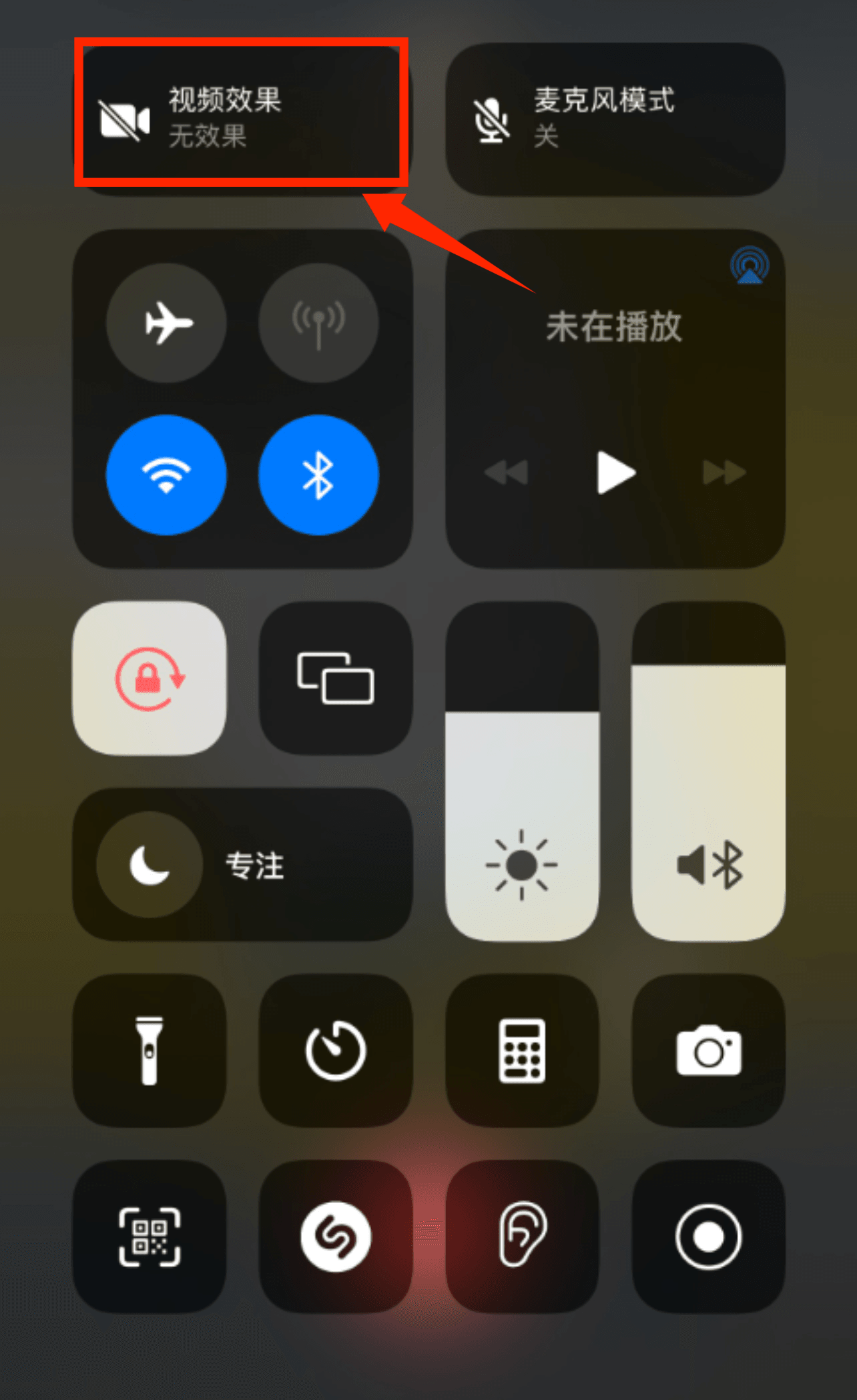Skip to the previous track
Screen dimensions: 857x1400
507,473
